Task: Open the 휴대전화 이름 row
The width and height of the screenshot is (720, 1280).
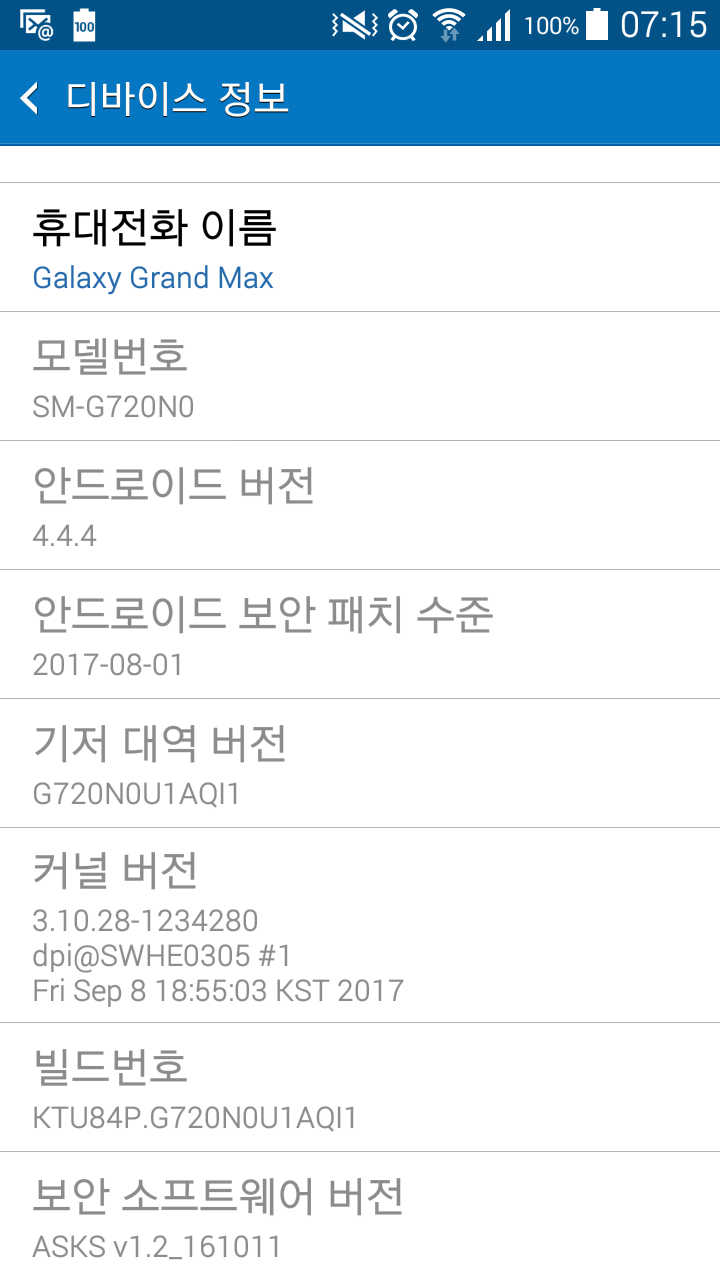Action: [360, 248]
